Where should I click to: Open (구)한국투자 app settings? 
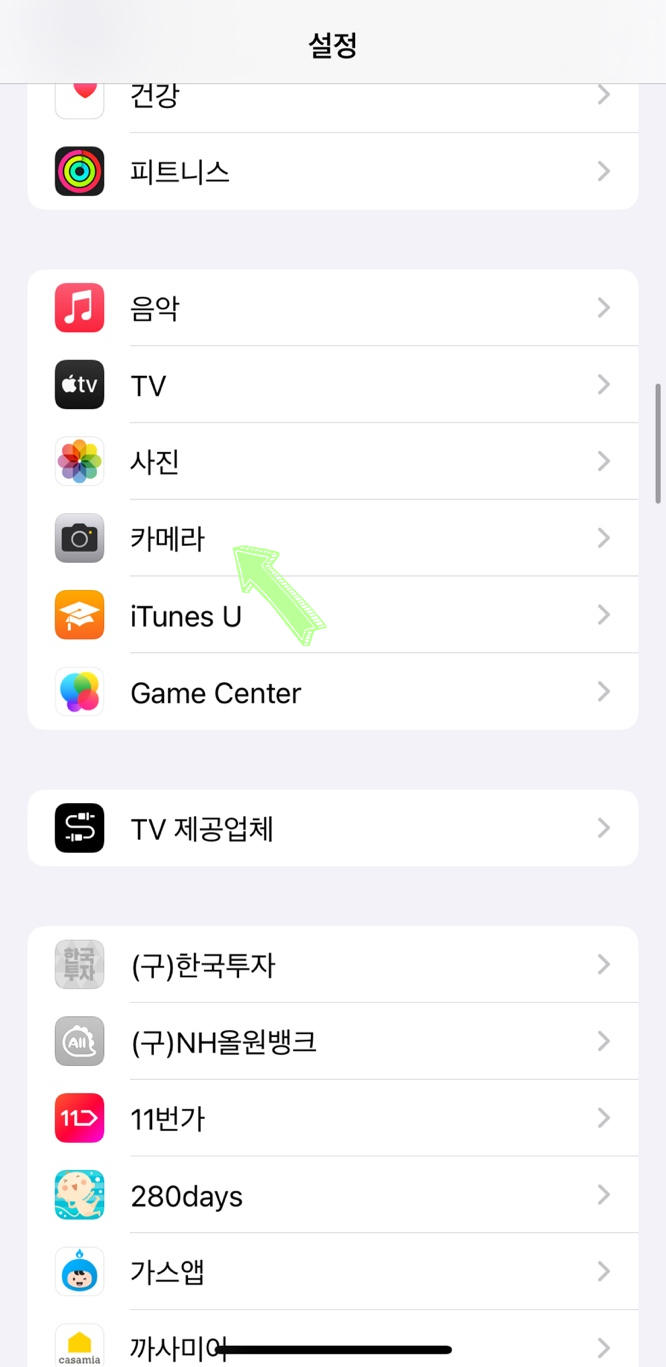click(333, 964)
